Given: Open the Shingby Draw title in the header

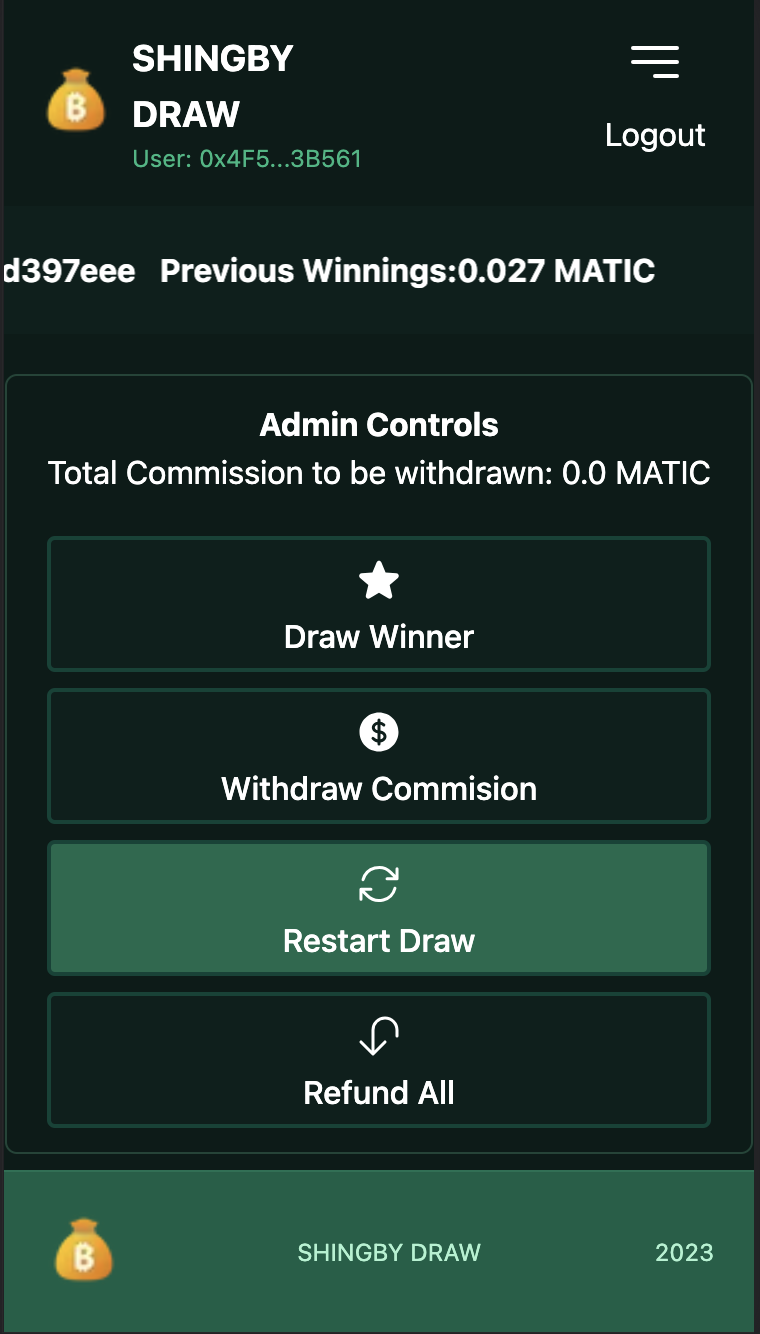Looking at the screenshot, I should tap(213, 86).
